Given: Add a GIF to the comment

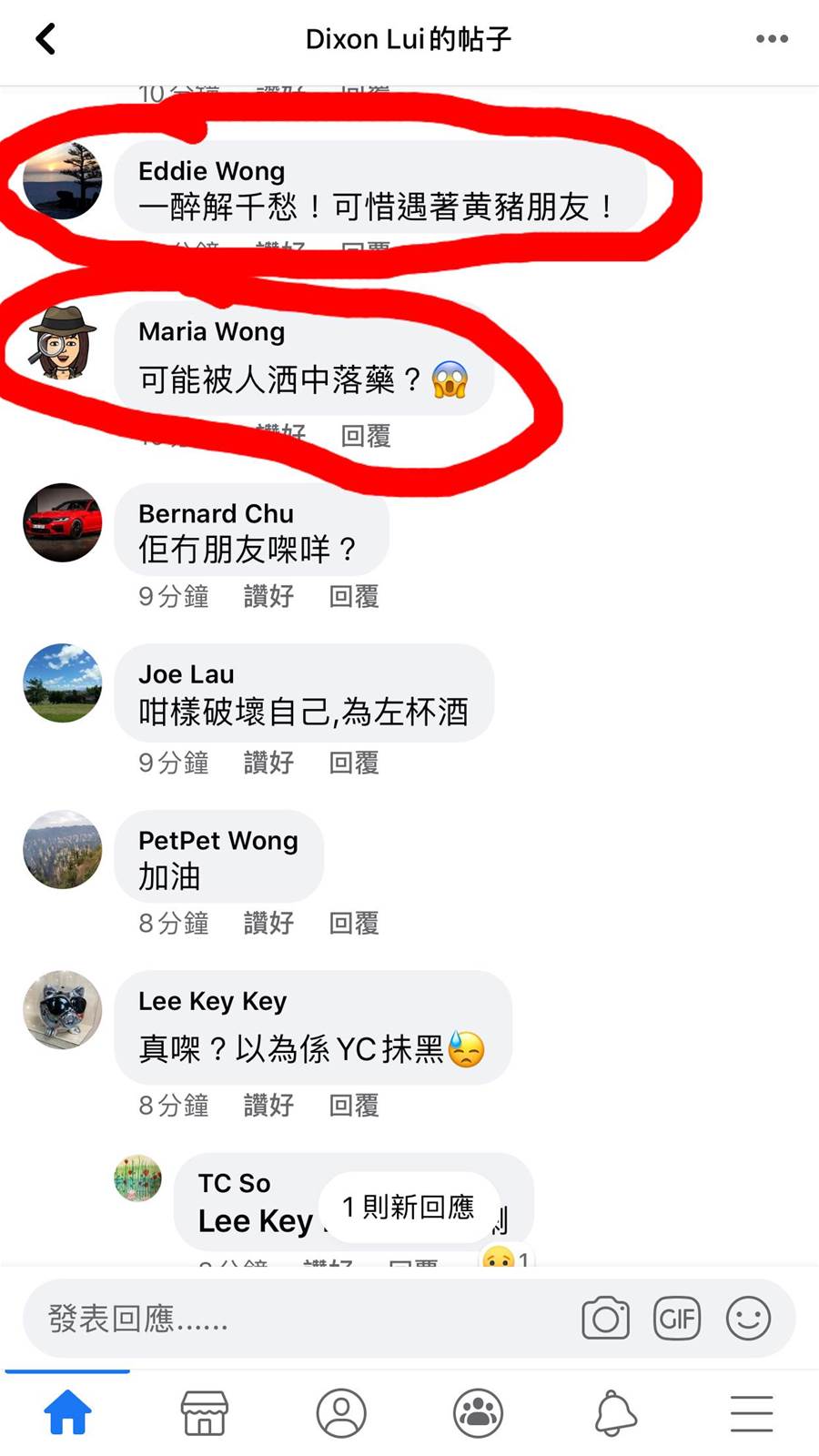Looking at the screenshot, I should [677, 1319].
